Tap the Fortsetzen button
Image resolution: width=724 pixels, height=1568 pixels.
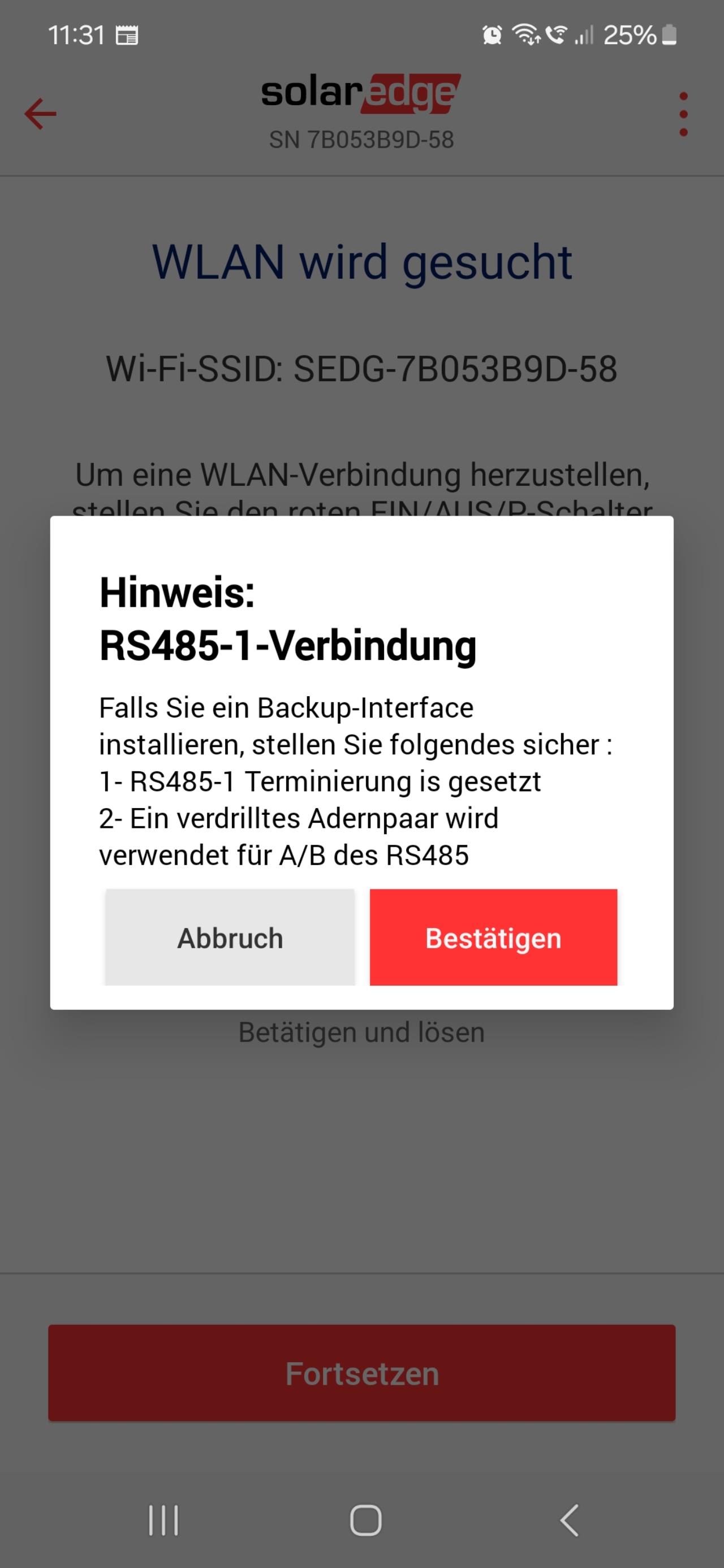(361, 1372)
